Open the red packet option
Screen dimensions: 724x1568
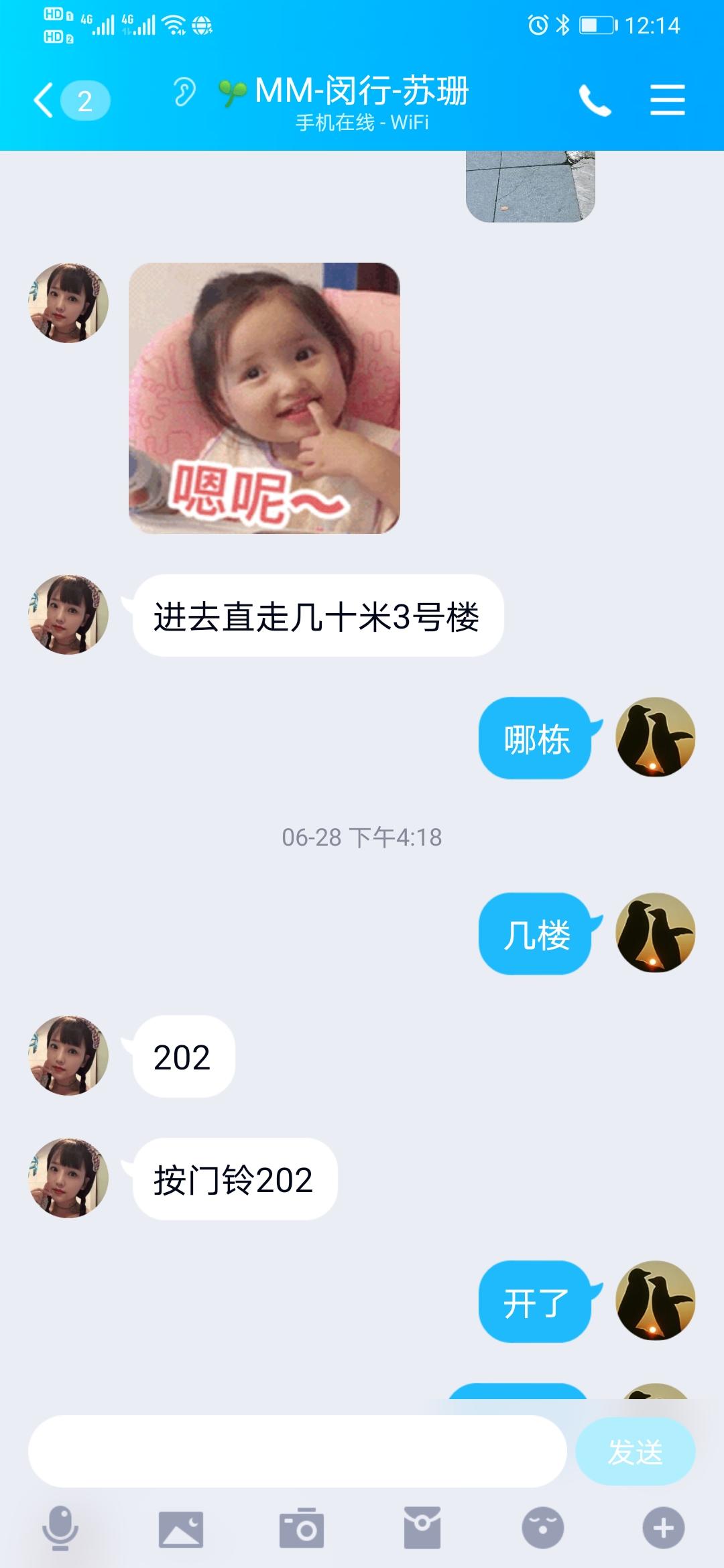click(422, 1529)
